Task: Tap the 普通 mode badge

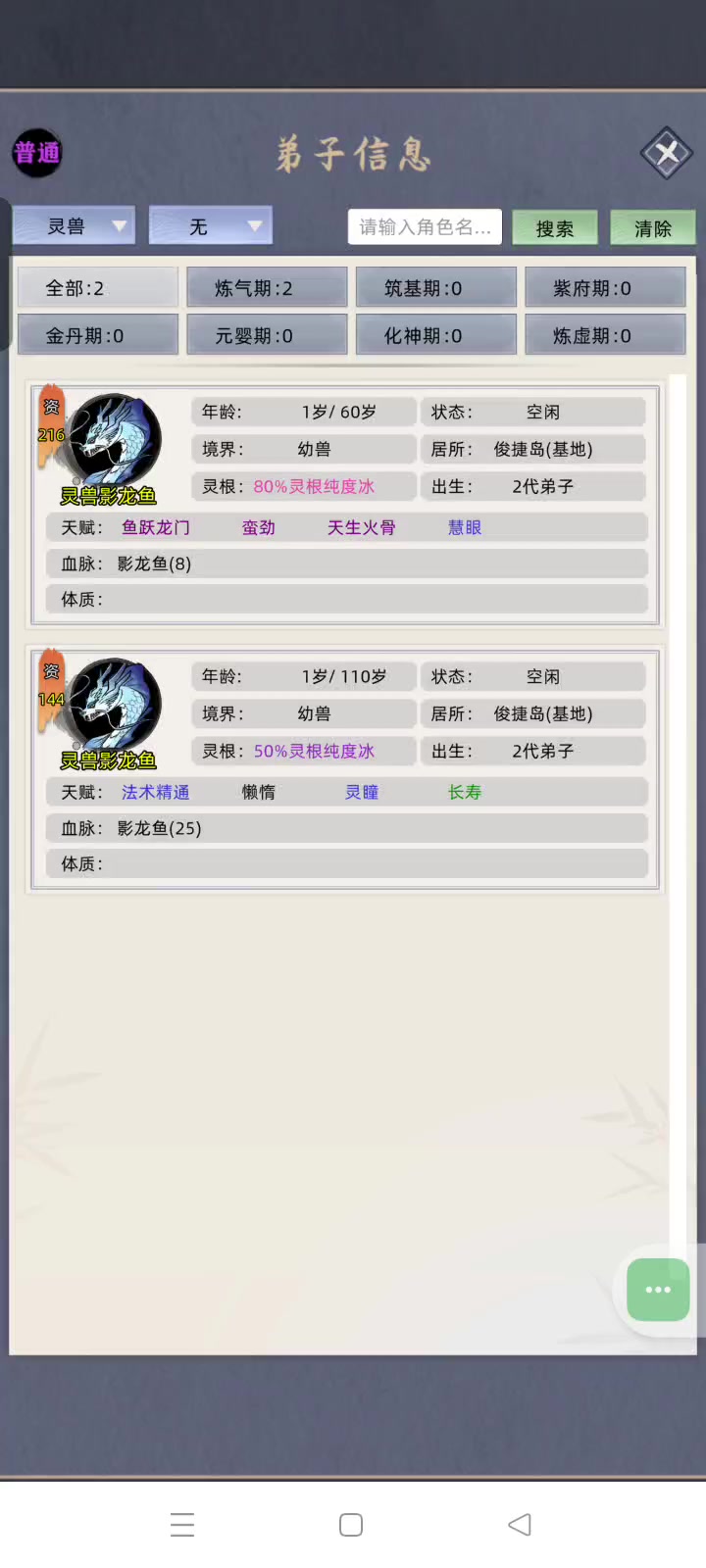Action: pyautogui.click(x=37, y=153)
